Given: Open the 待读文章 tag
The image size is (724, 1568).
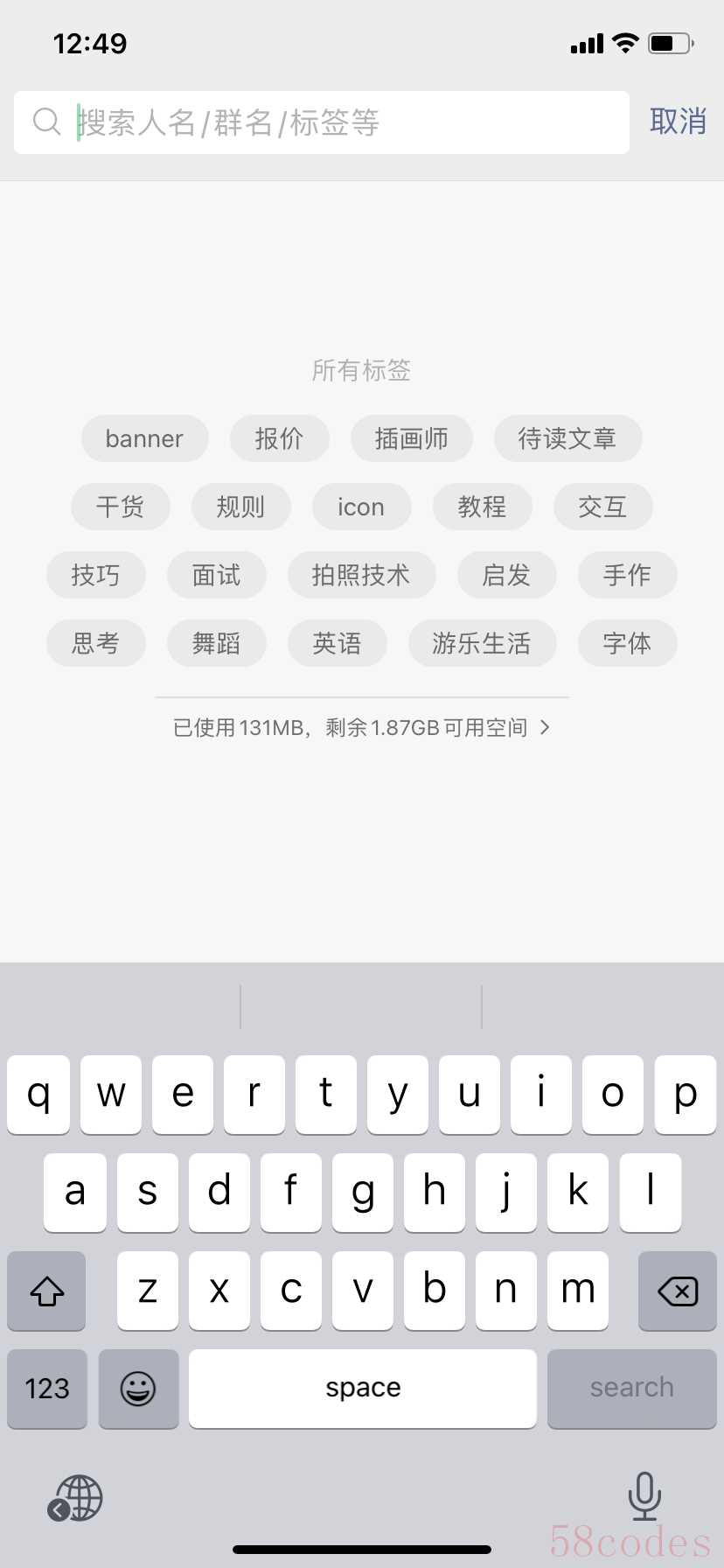Looking at the screenshot, I should click(567, 438).
